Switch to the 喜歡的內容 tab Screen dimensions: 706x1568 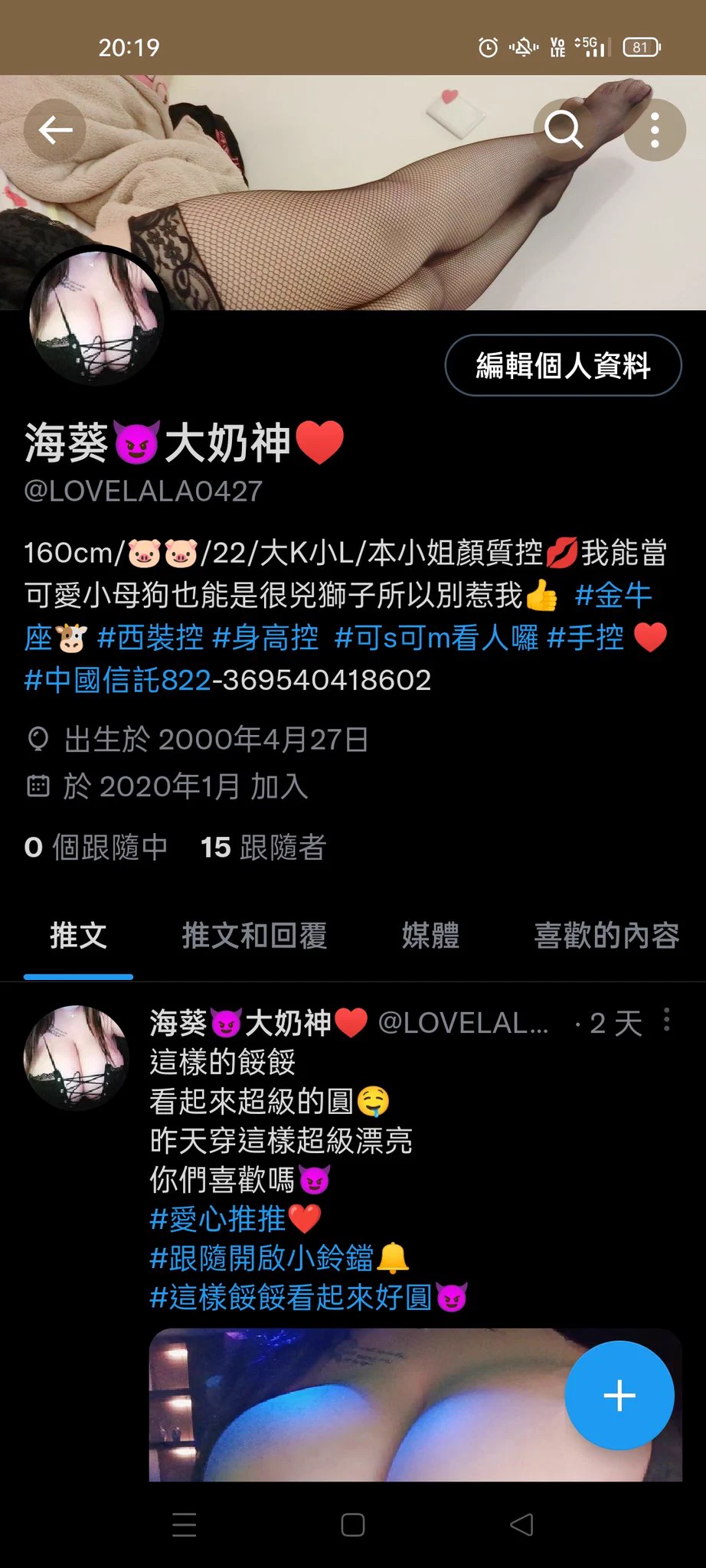tap(606, 936)
